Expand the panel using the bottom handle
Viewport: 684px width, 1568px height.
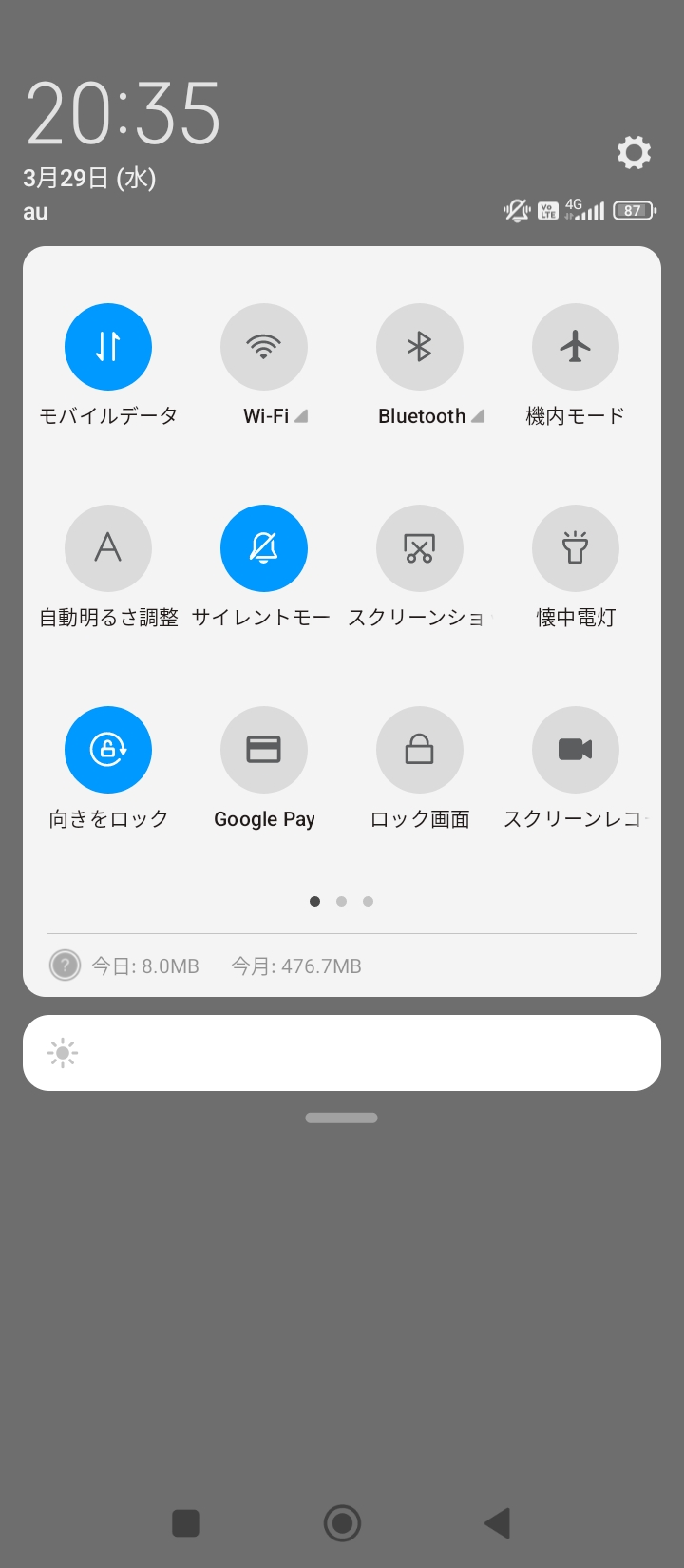341,1118
